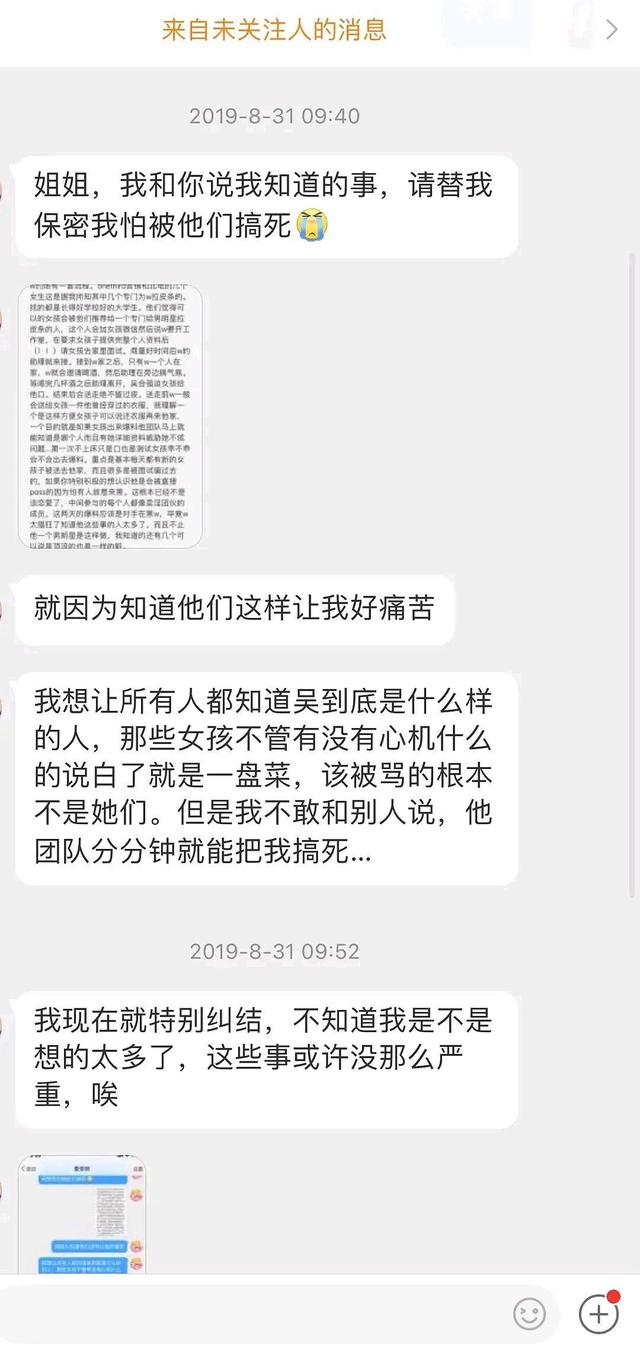Open the plus attachment menu
The height and width of the screenshot is (1362, 640).
[598, 1313]
